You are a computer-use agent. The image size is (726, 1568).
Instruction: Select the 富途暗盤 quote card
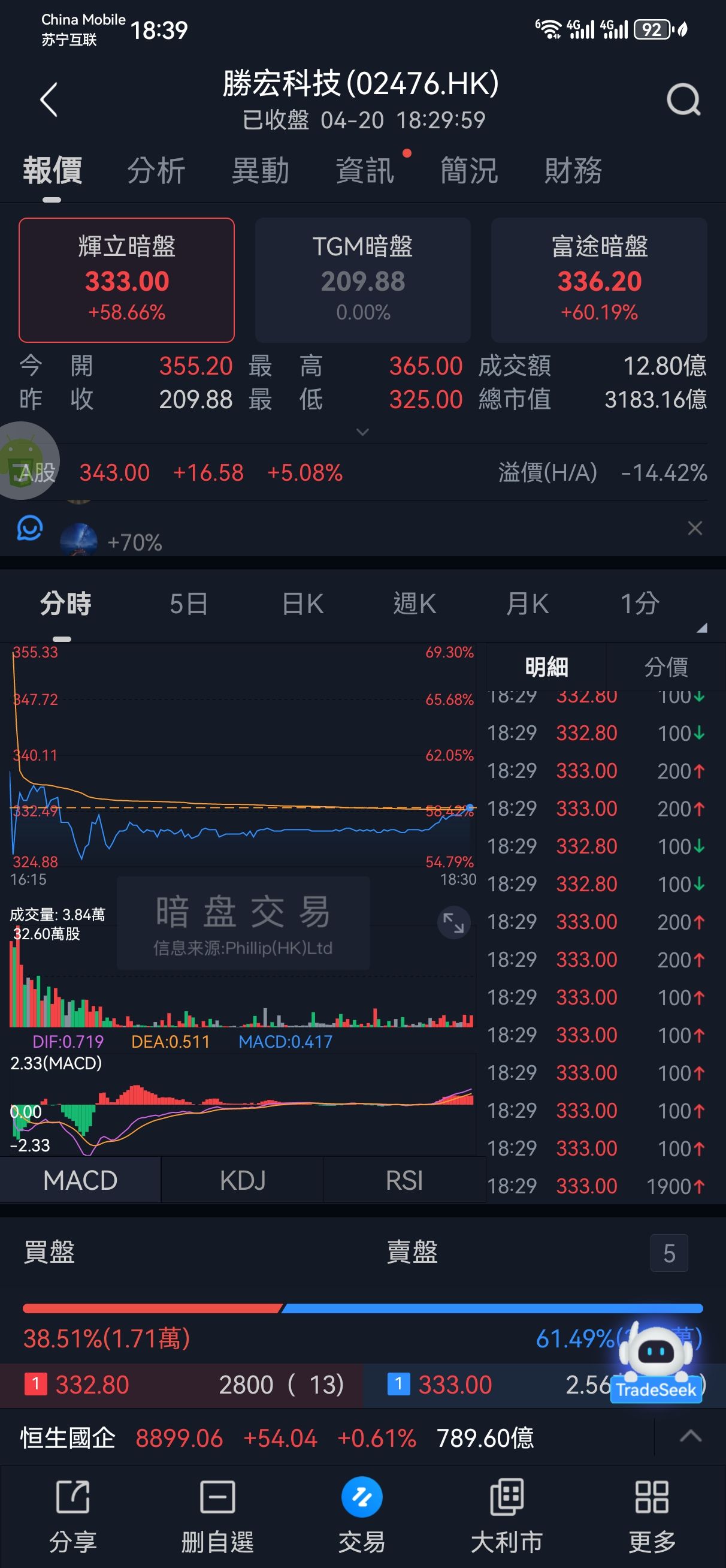[x=599, y=279]
